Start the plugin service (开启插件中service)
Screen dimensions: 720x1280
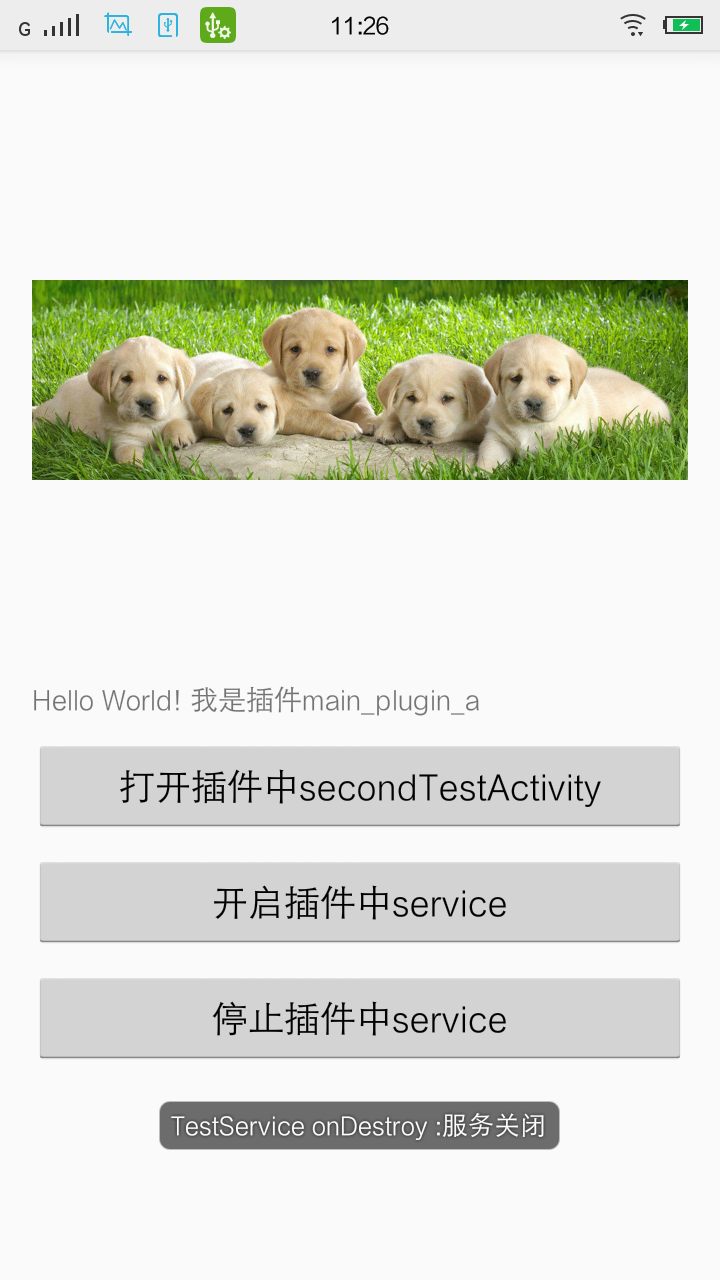(360, 902)
